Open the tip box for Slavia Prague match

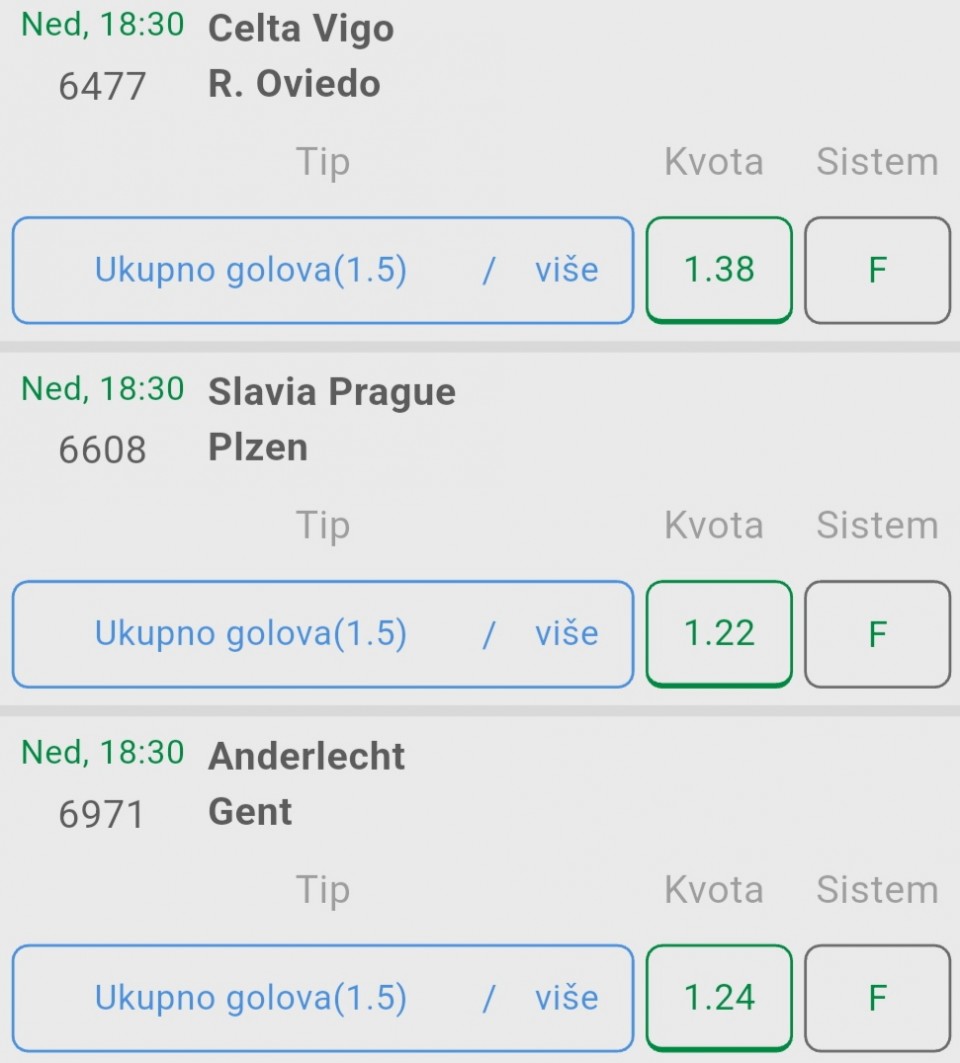pos(322,634)
